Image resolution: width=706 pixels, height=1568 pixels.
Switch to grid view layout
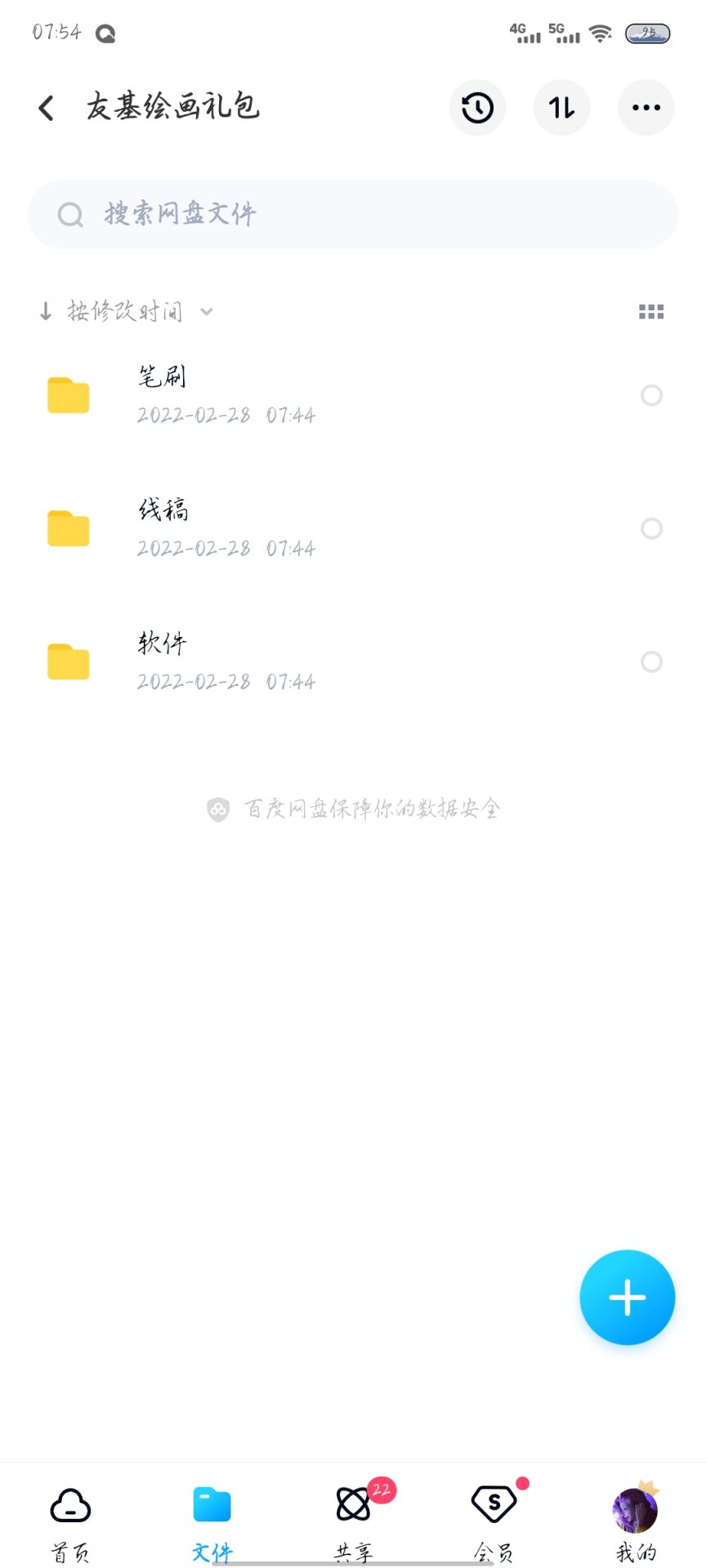tap(650, 311)
